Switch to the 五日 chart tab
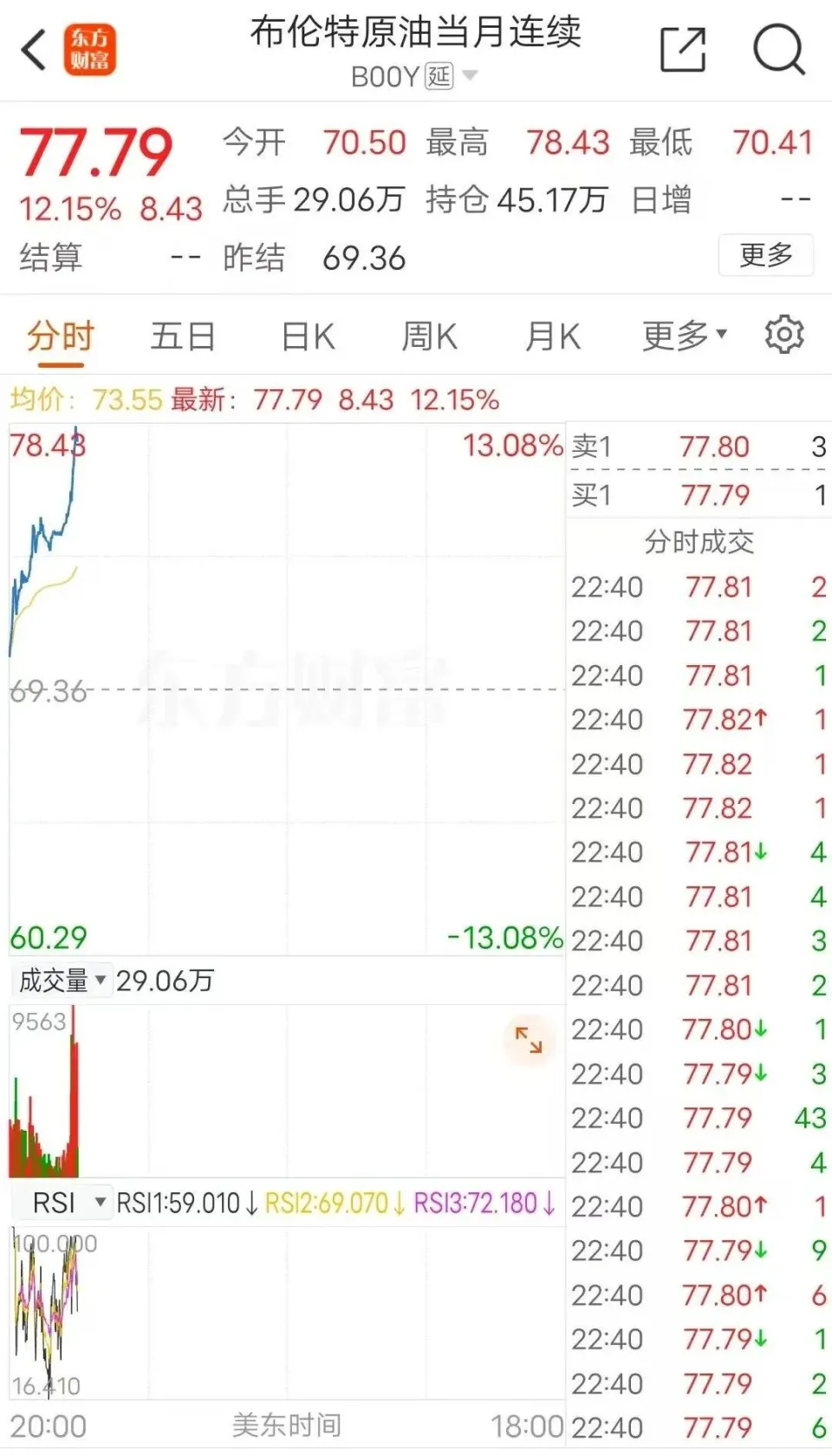 pos(183,336)
